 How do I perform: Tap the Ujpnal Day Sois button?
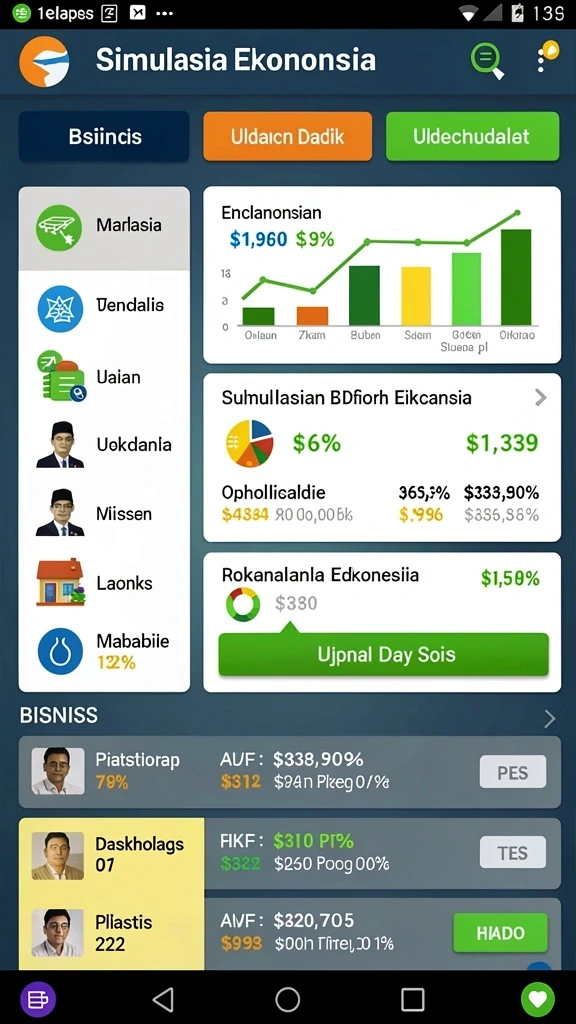point(384,654)
